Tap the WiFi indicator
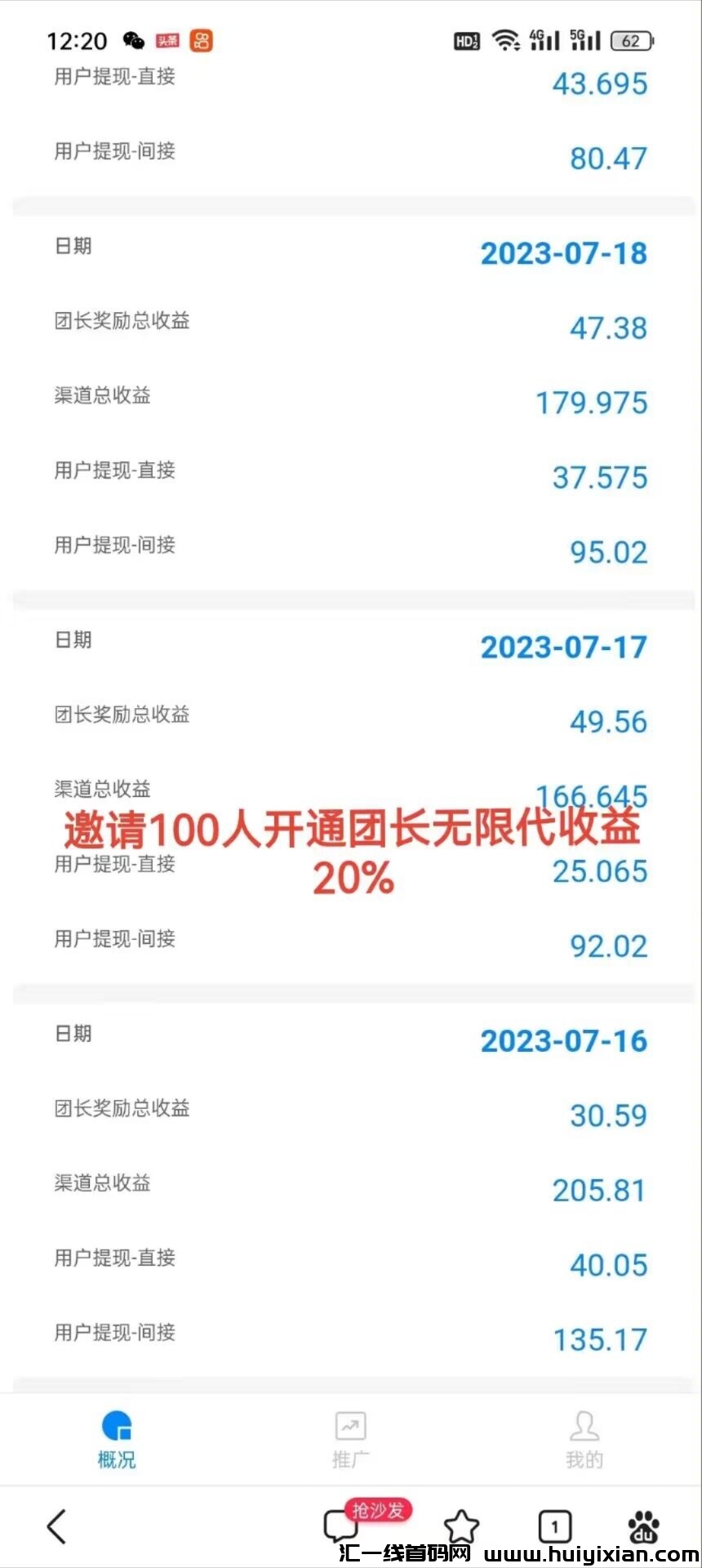702x1568 pixels. tap(505, 38)
